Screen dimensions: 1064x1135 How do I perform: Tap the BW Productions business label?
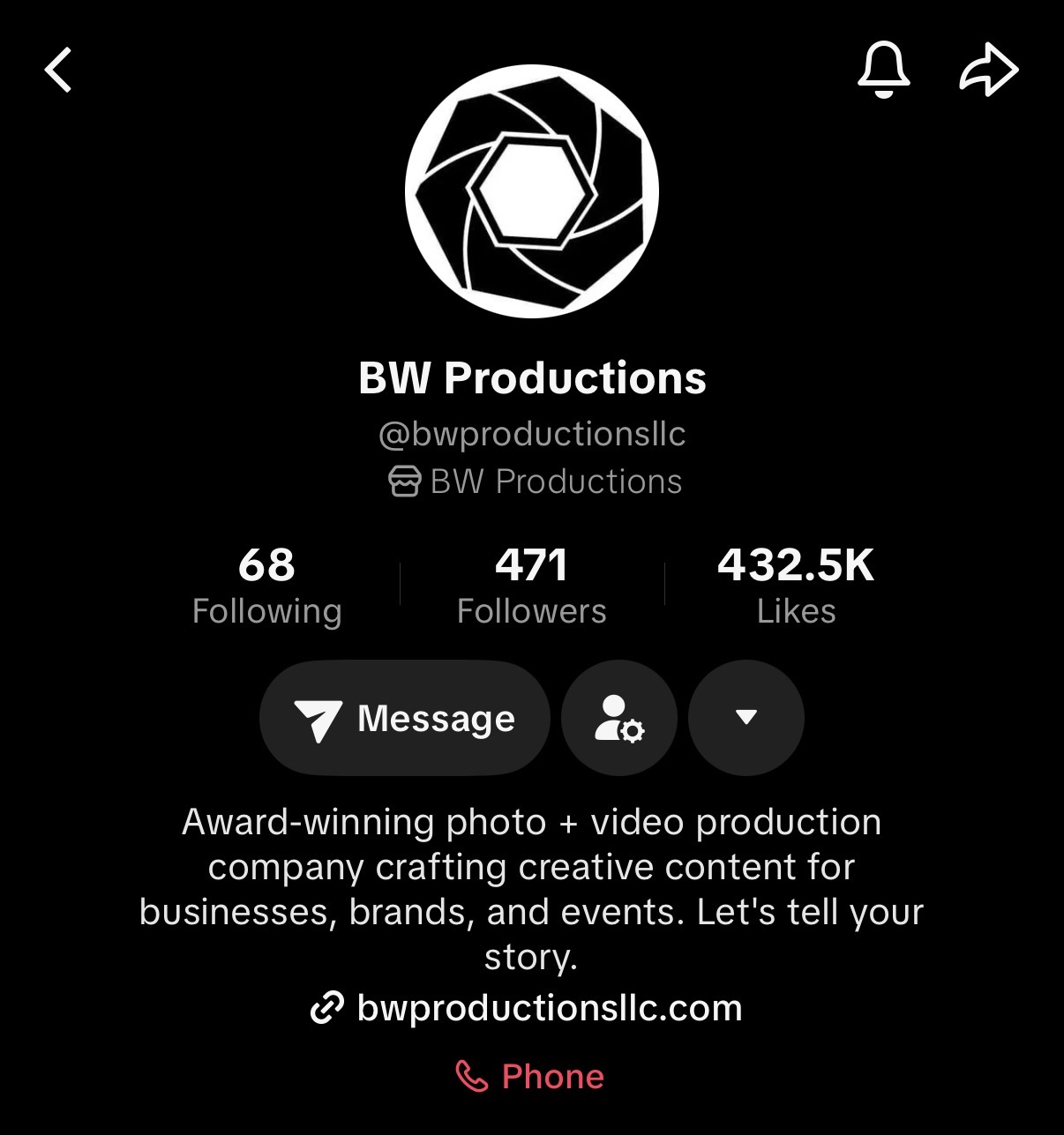[554, 482]
